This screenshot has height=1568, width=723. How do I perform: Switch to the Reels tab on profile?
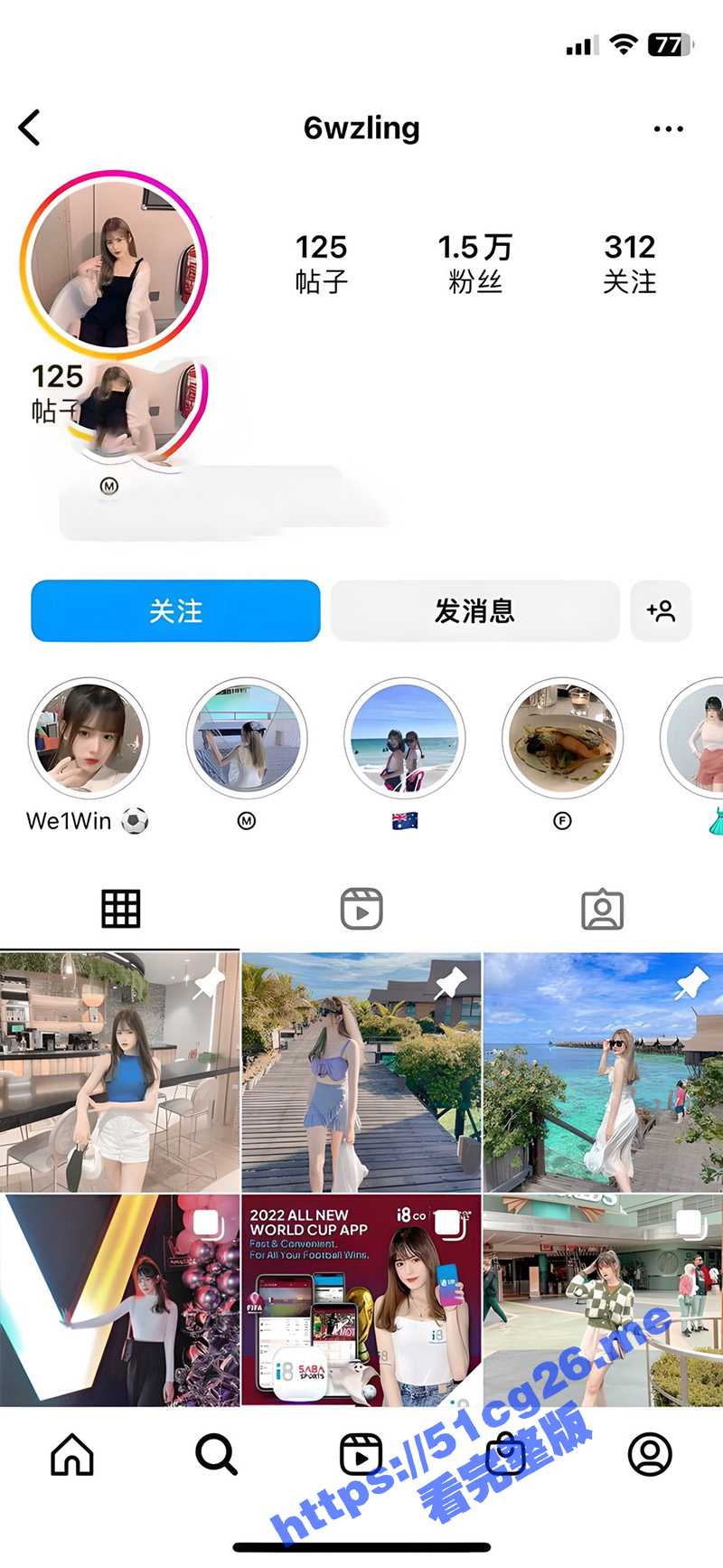pyautogui.click(x=361, y=909)
